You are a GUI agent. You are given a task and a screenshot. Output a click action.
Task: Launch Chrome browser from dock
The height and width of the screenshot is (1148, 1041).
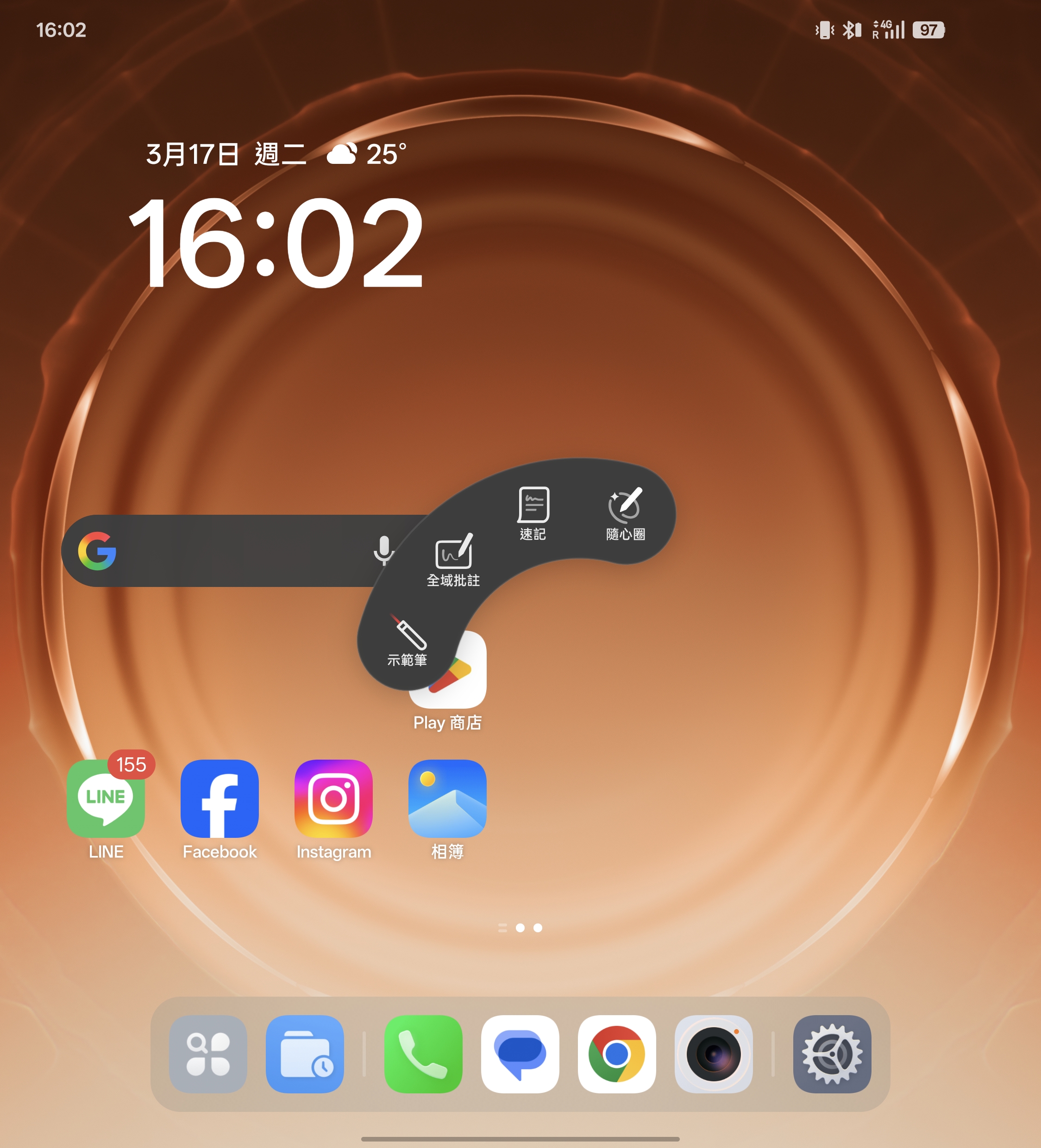coord(616,1054)
